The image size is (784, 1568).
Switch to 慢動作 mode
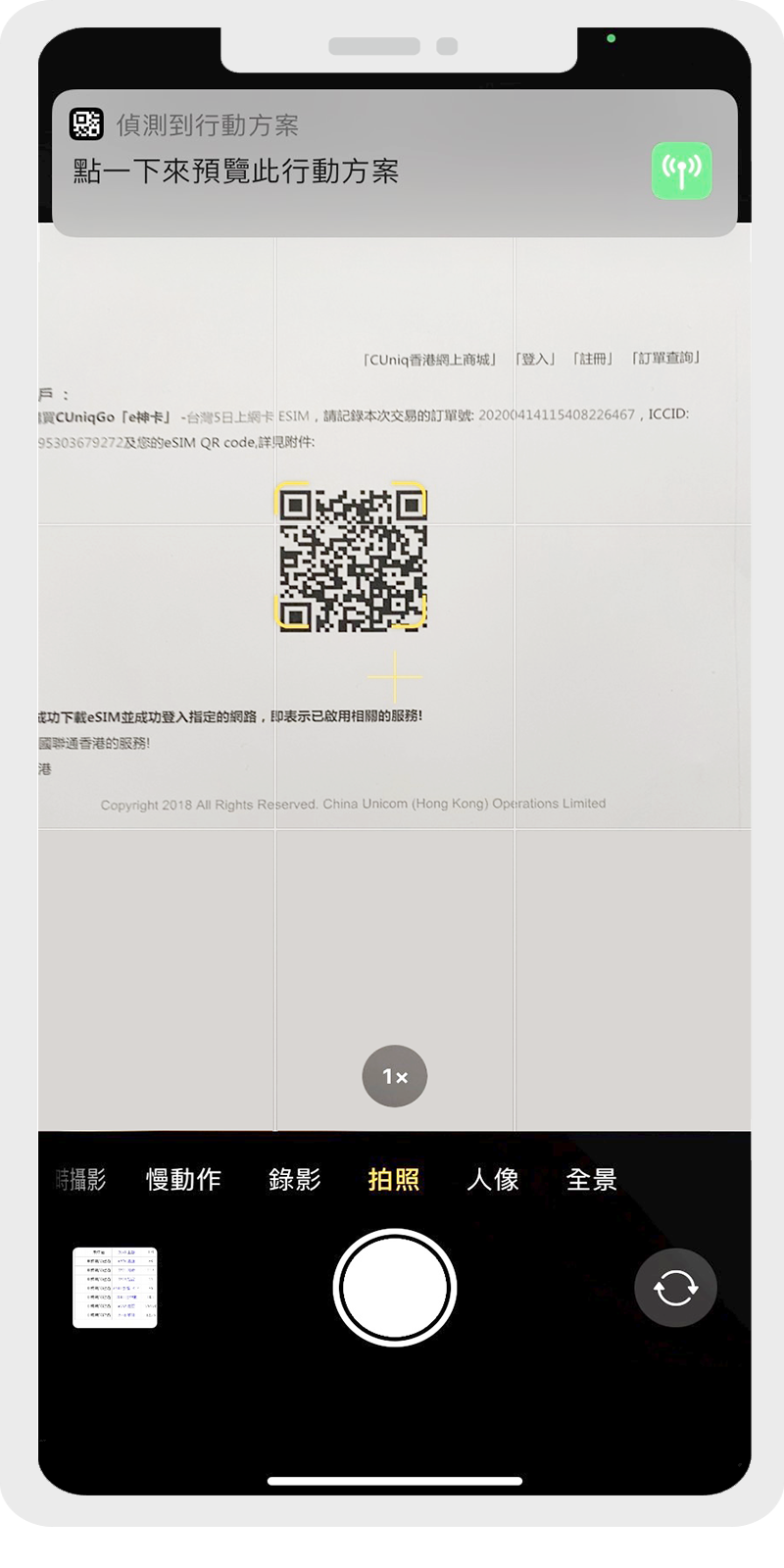tap(183, 1179)
